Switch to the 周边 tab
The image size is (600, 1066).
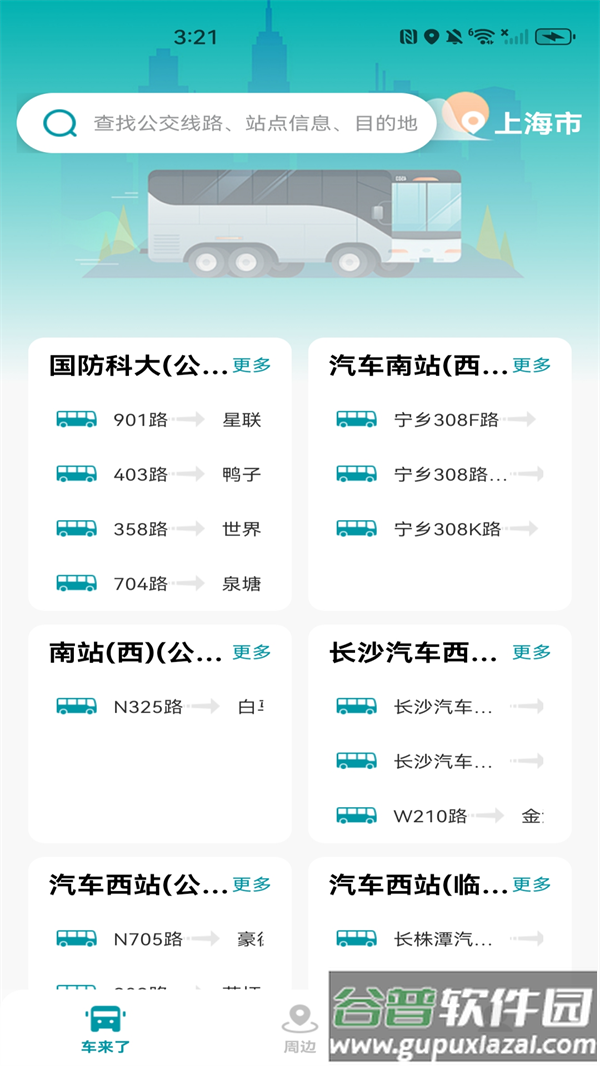(x=299, y=1030)
